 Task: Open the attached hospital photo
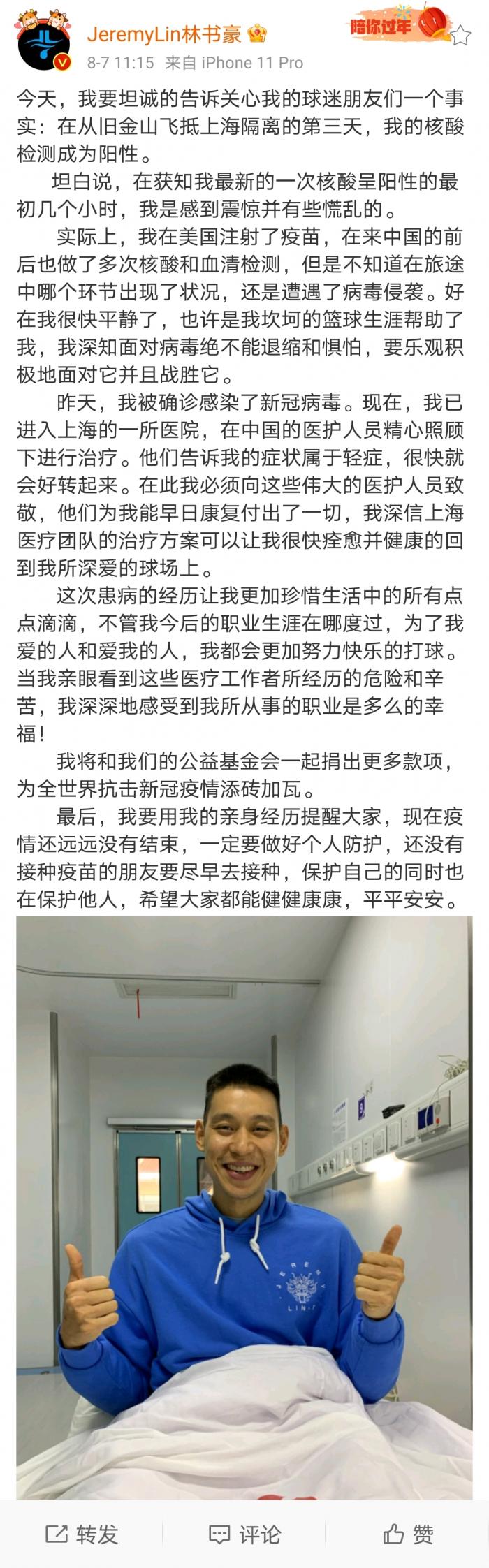(245, 1208)
